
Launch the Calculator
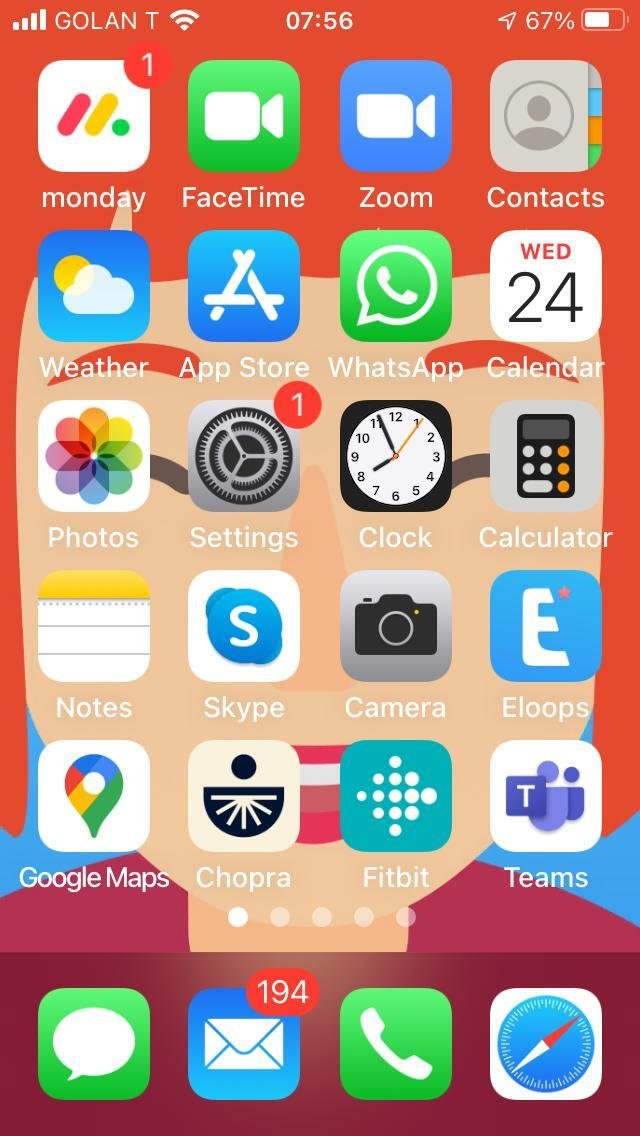(x=546, y=456)
